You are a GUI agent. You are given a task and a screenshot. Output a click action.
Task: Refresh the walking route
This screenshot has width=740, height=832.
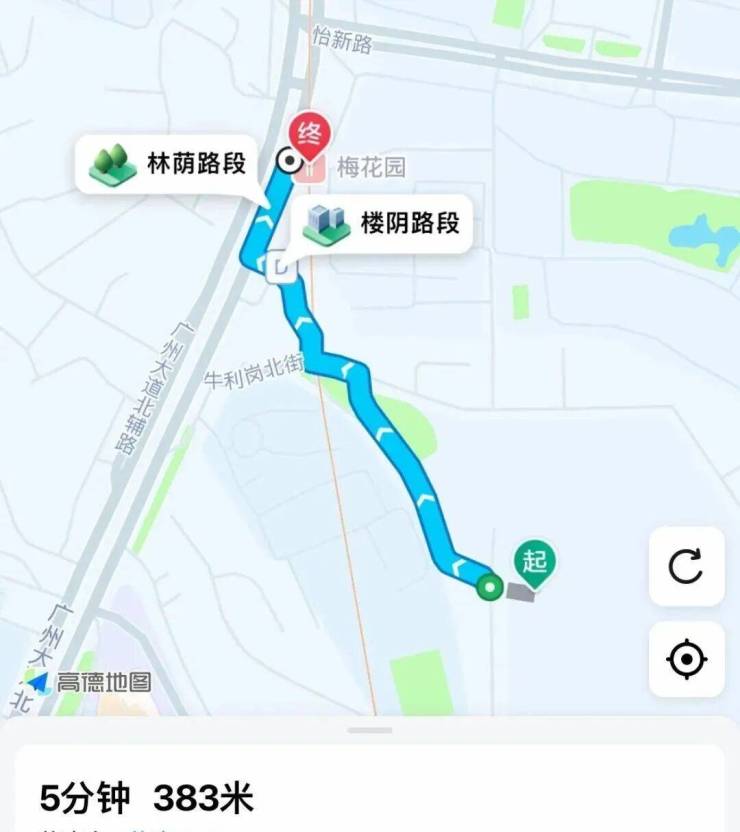coord(686,566)
